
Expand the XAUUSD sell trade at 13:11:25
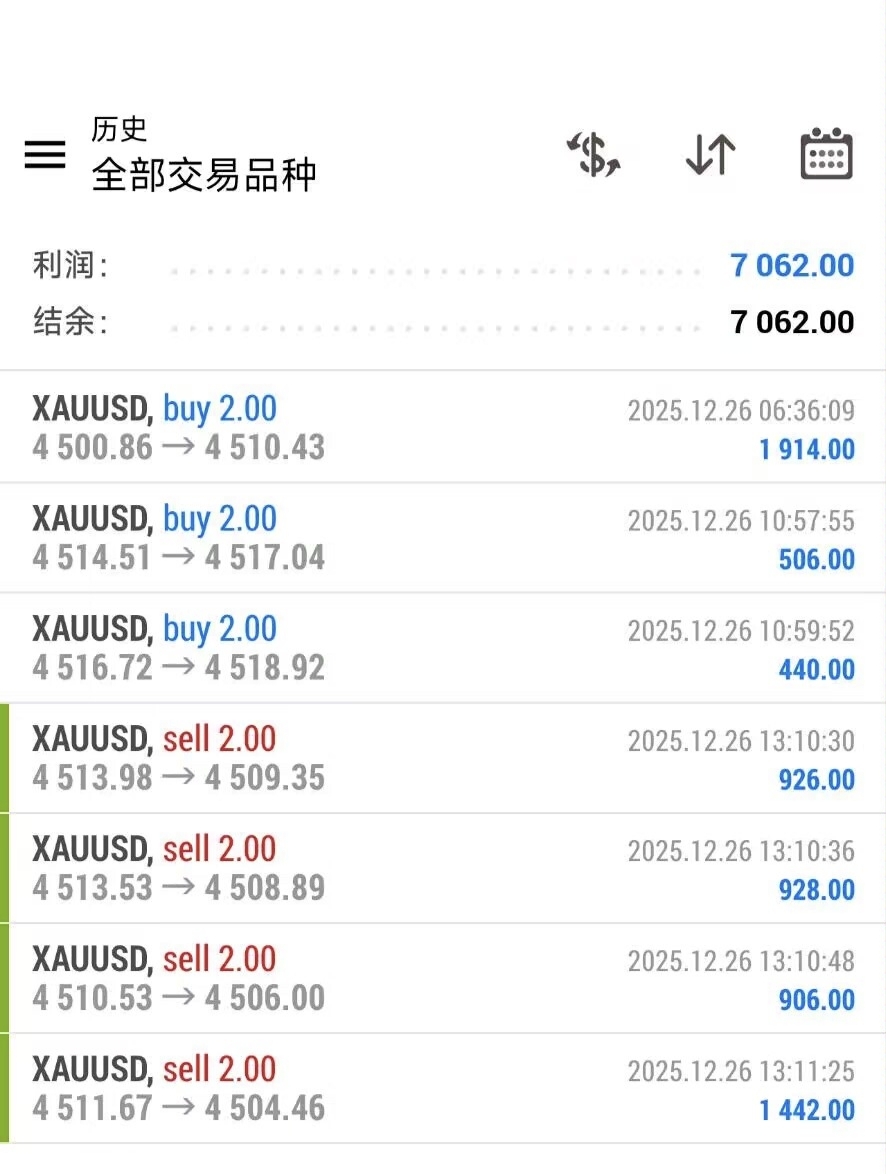pos(443,1087)
